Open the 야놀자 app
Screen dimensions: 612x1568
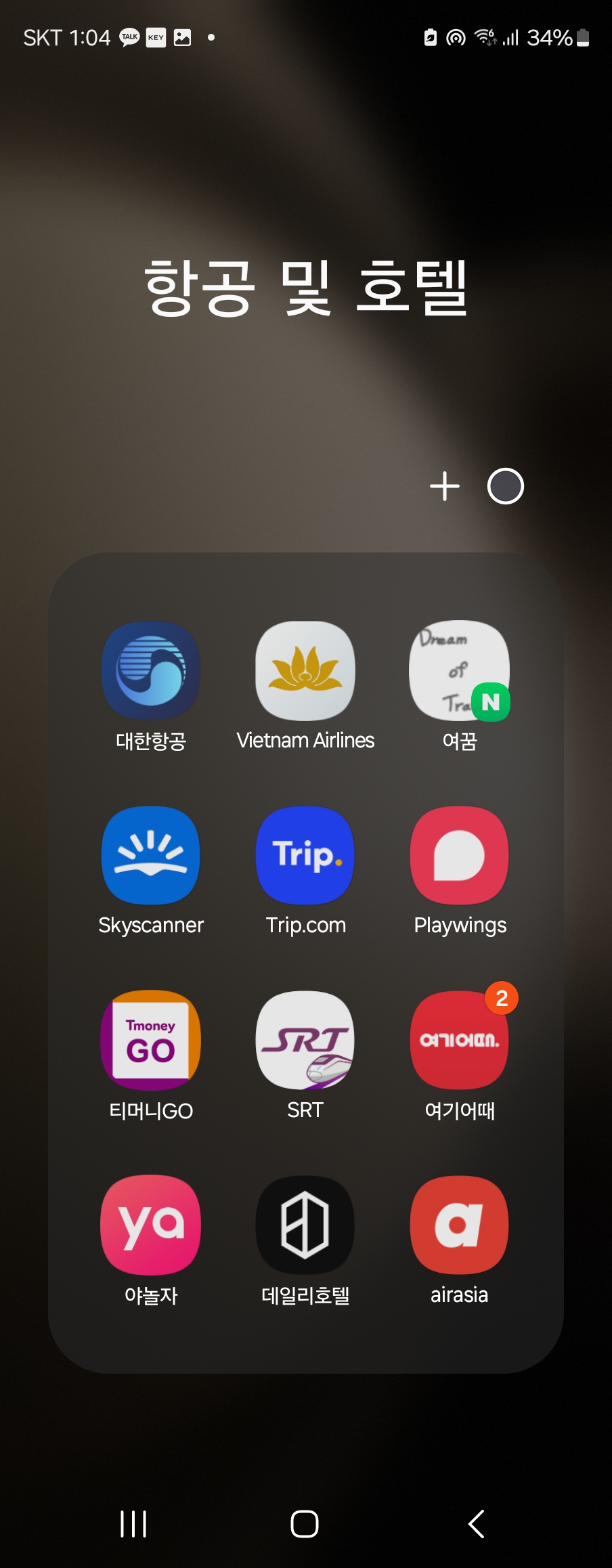(150, 1225)
